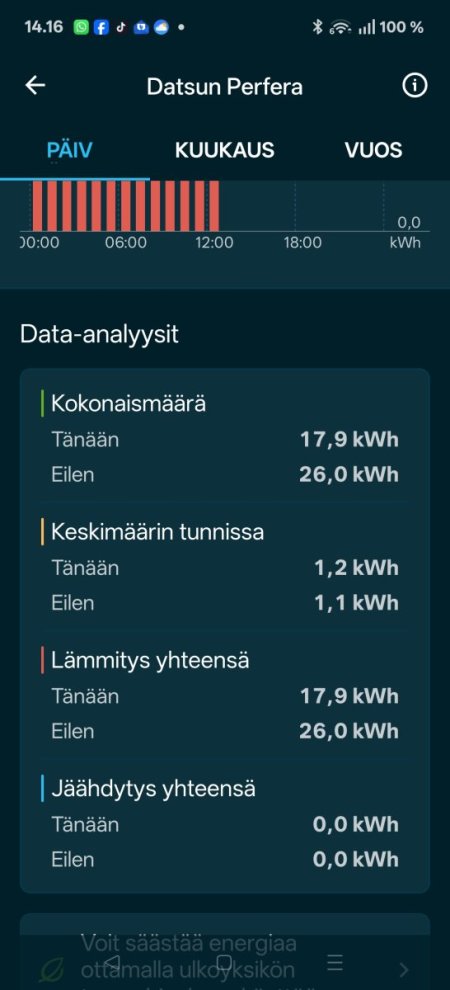Open the info icon beside Datsun Perfera
The width and height of the screenshot is (450, 990).
tap(415, 85)
